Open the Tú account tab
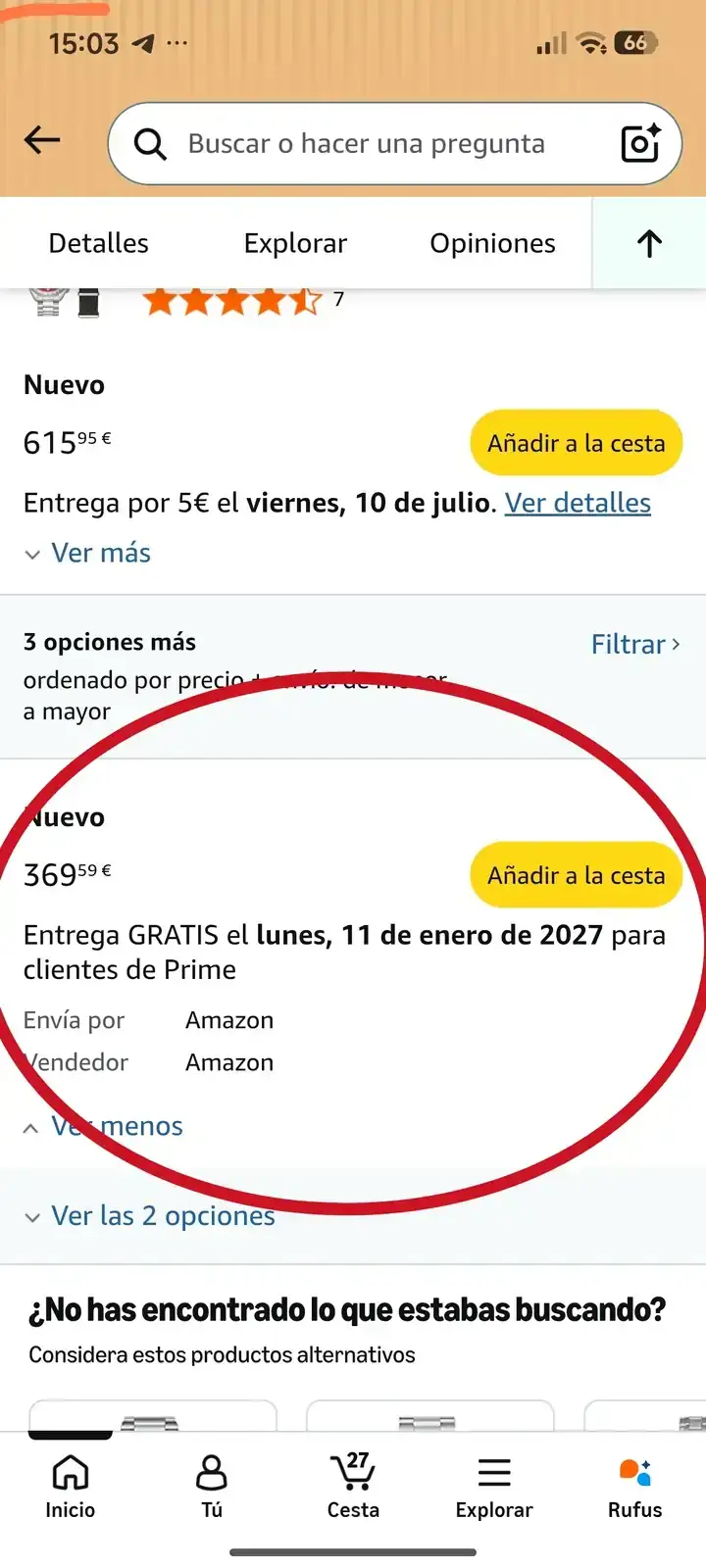Viewport: 706px width, 1568px height. [212, 1486]
